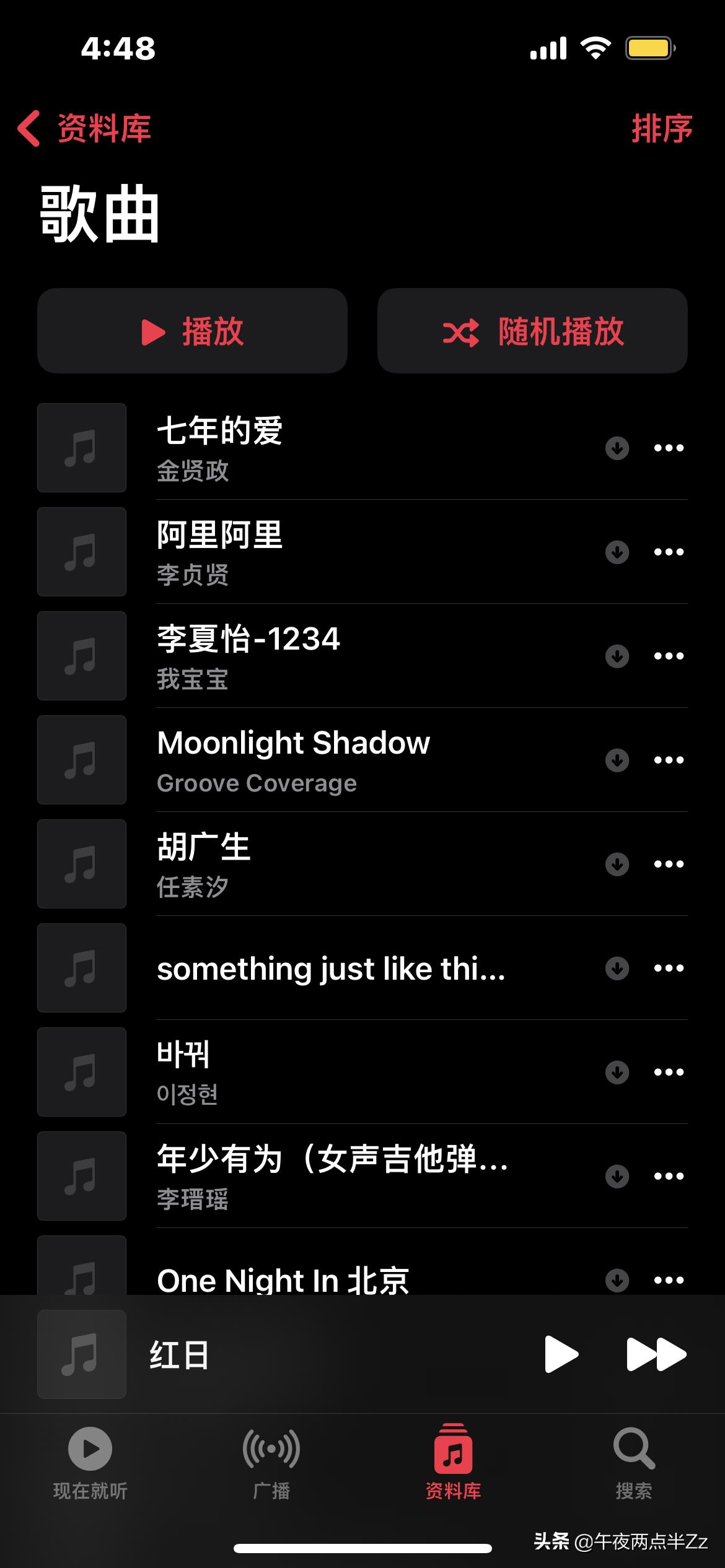Open more options for 阿里阿里
Viewport: 725px width, 1568px height.
[669, 552]
